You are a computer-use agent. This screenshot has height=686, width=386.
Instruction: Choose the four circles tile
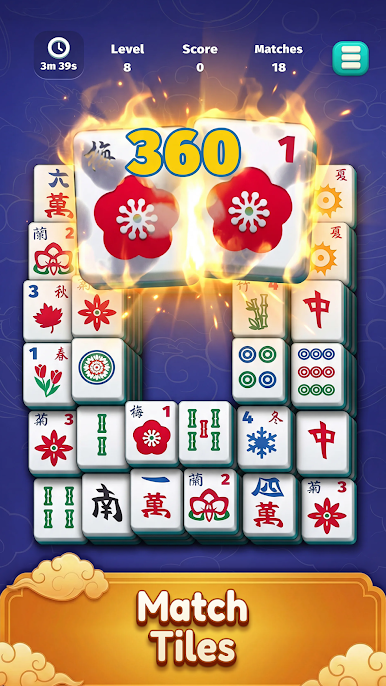258,368
